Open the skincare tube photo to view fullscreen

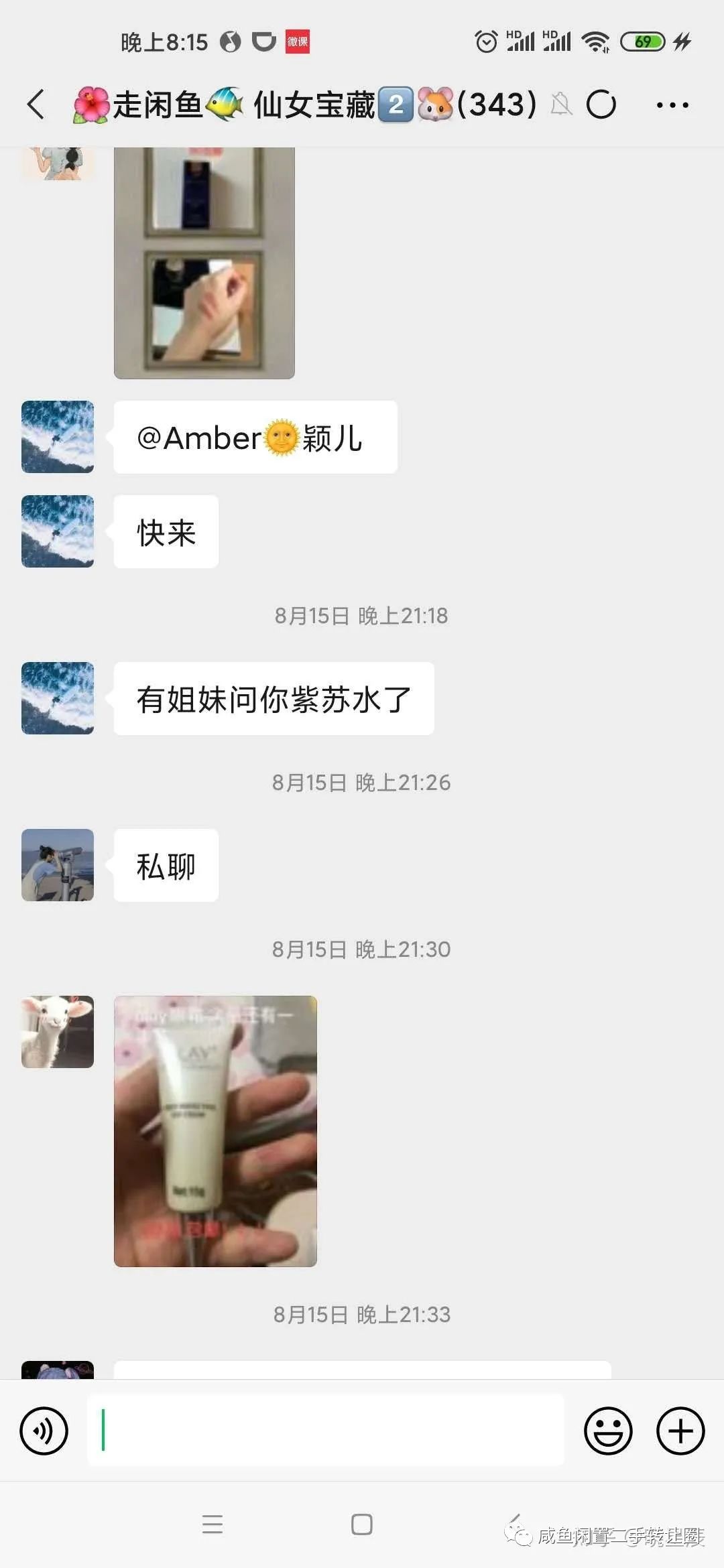[x=213, y=1132]
